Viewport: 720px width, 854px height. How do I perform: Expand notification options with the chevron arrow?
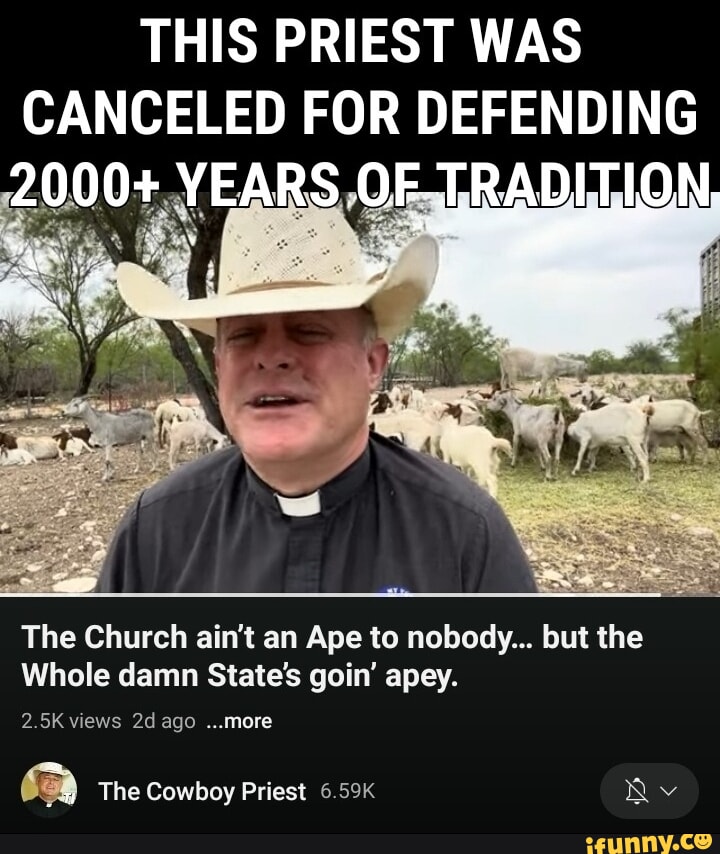[666, 790]
